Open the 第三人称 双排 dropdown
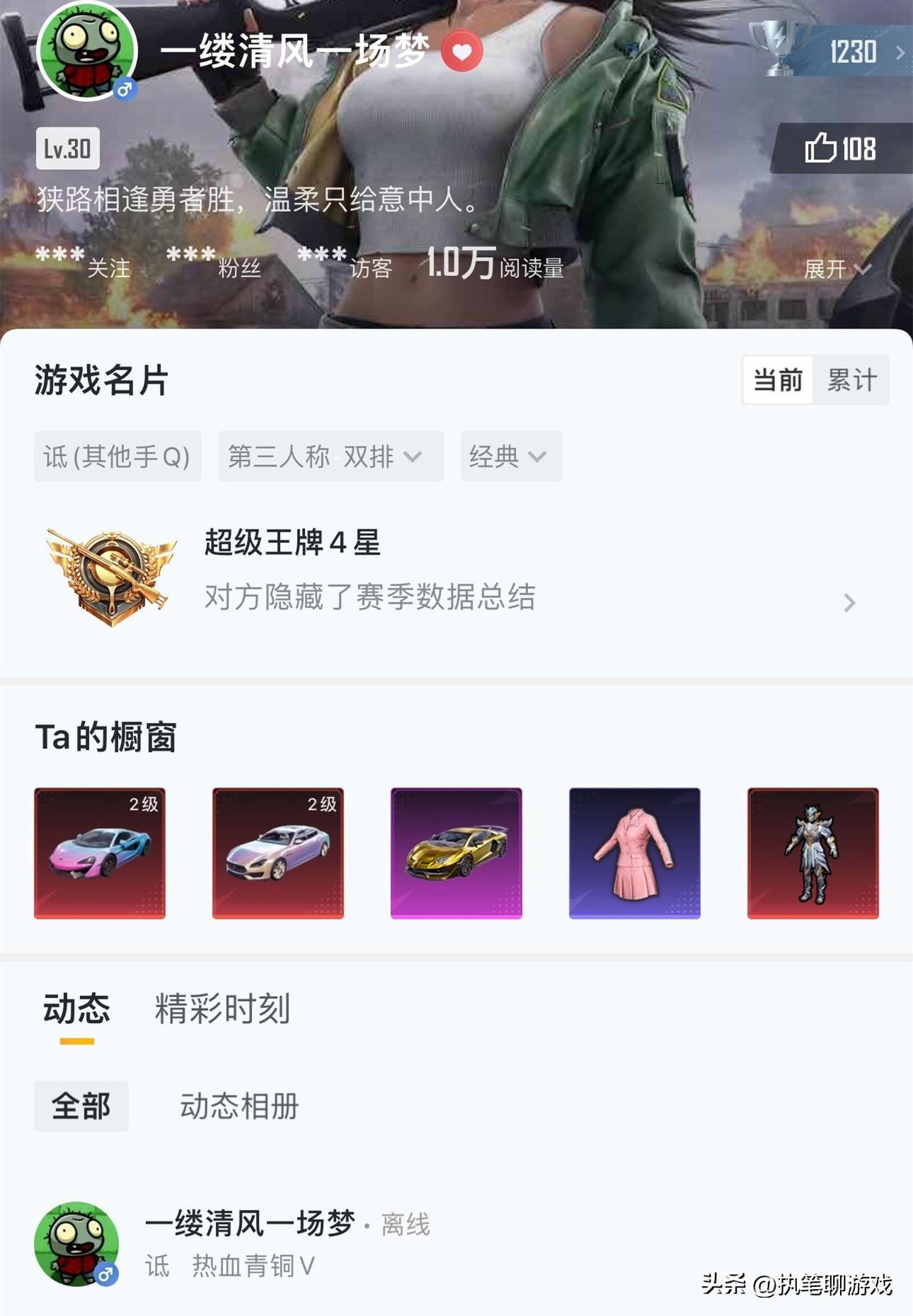The width and height of the screenshot is (913, 1316). [331, 457]
